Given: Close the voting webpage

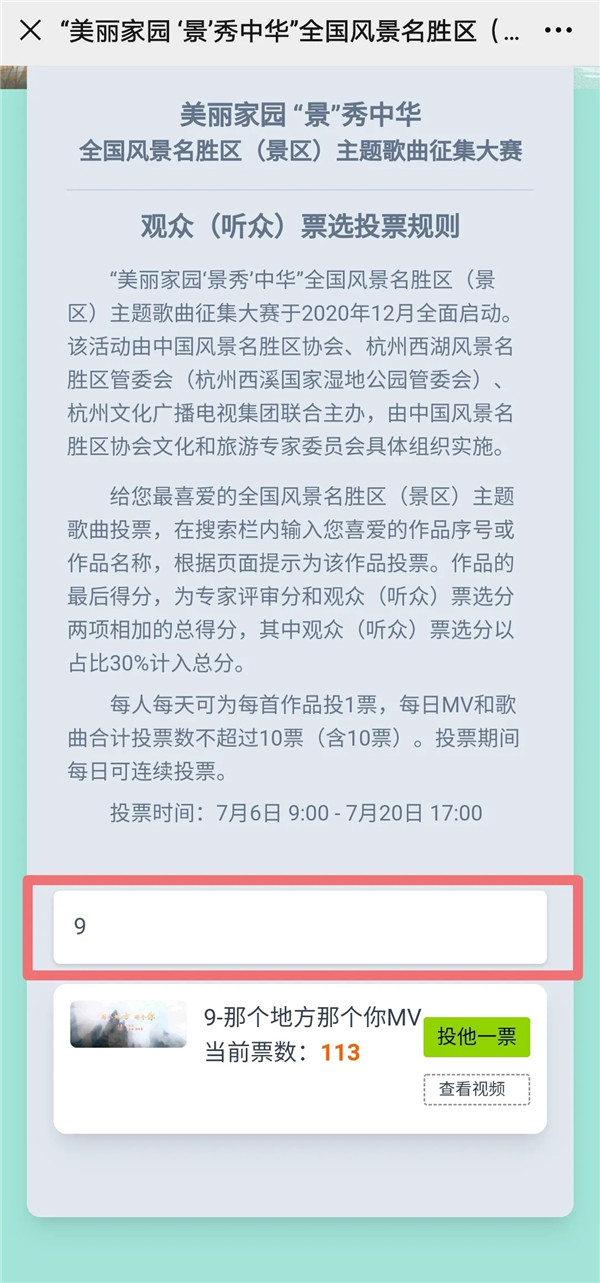Looking at the screenshot, I should [x=31, y=31].
